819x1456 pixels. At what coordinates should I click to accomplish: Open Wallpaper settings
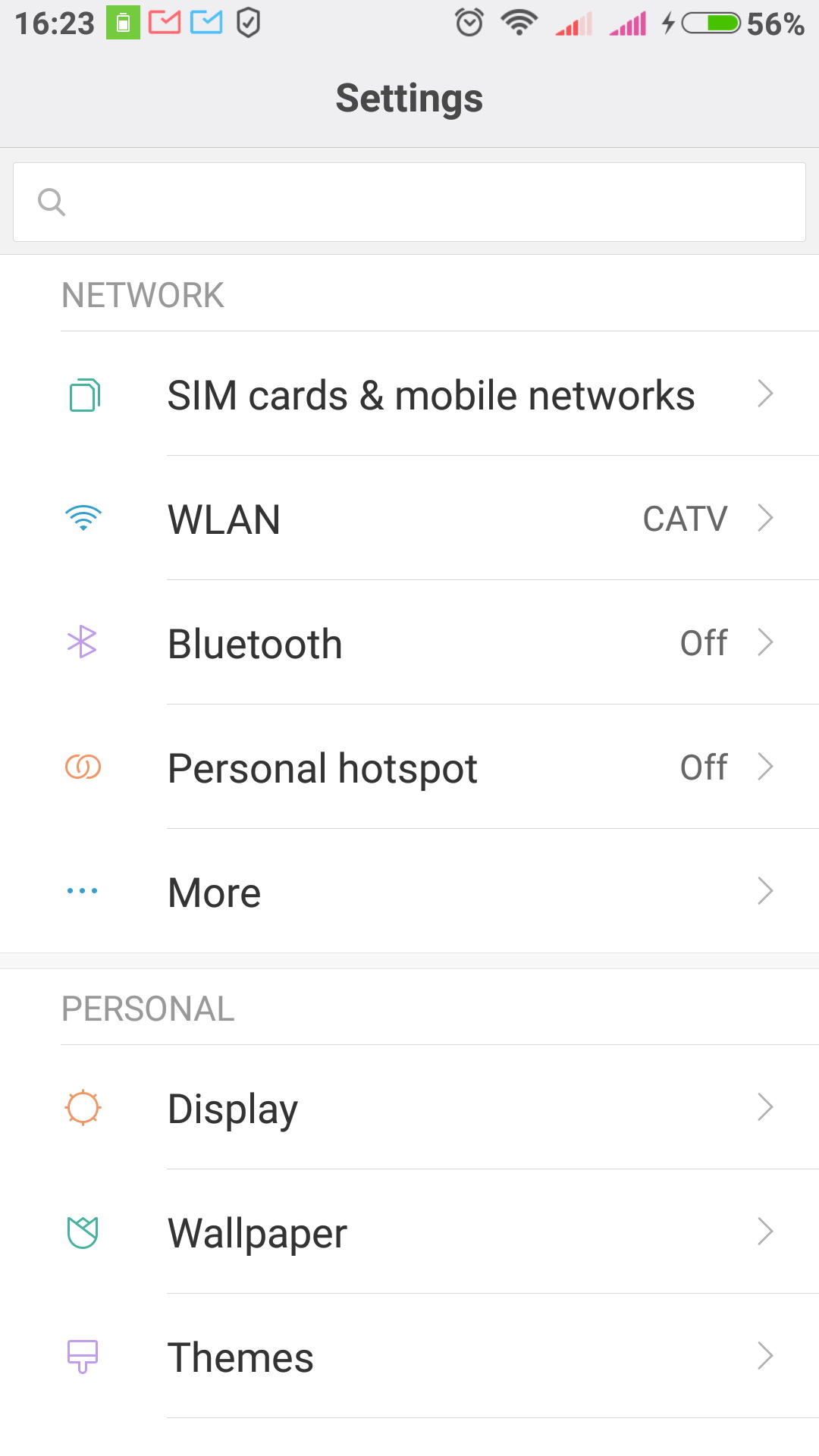(409, 1232)
